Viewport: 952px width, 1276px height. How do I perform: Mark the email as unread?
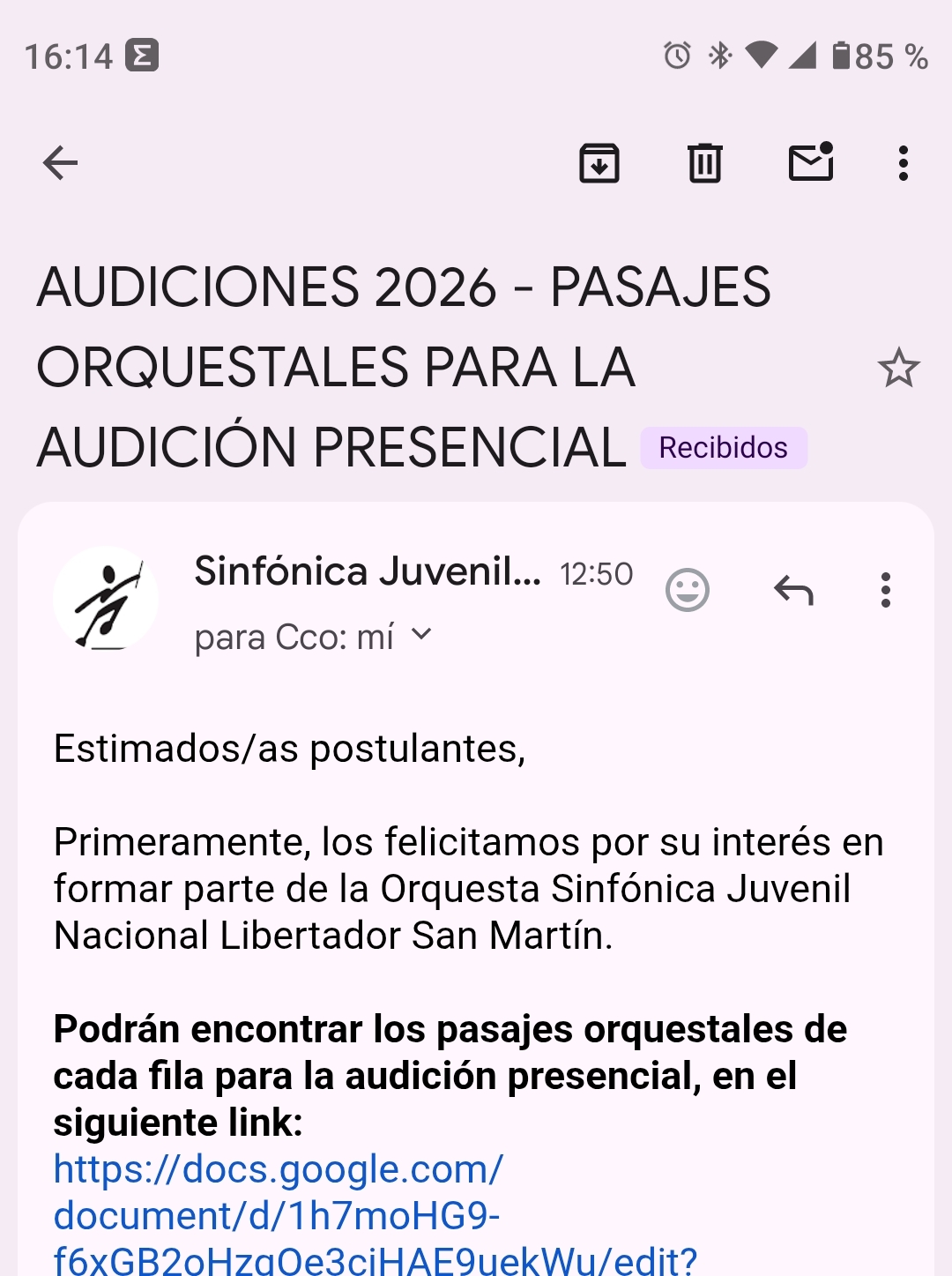tap(811, 163)
